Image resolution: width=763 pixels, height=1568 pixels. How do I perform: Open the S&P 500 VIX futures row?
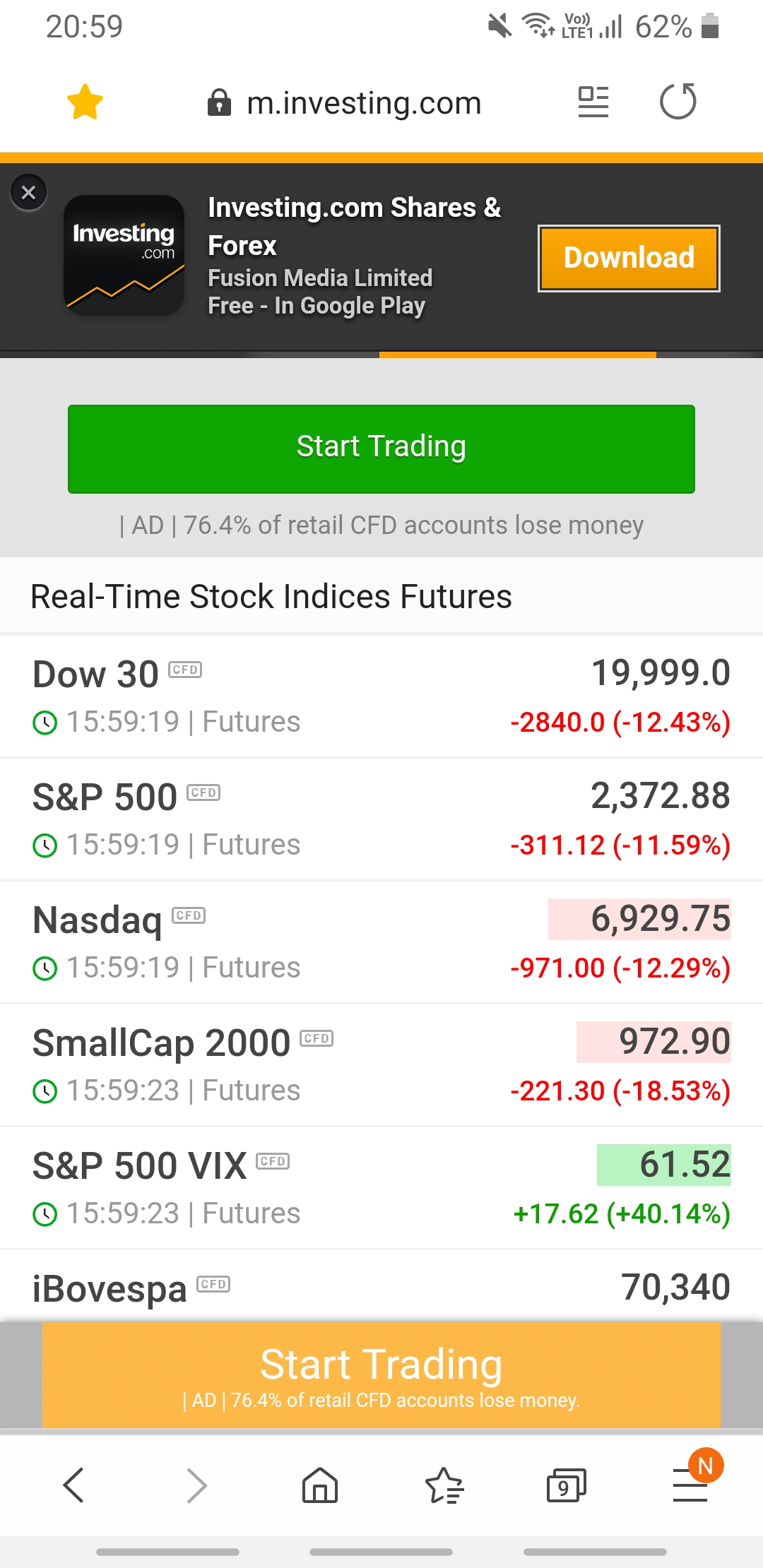coord(381,1188)
